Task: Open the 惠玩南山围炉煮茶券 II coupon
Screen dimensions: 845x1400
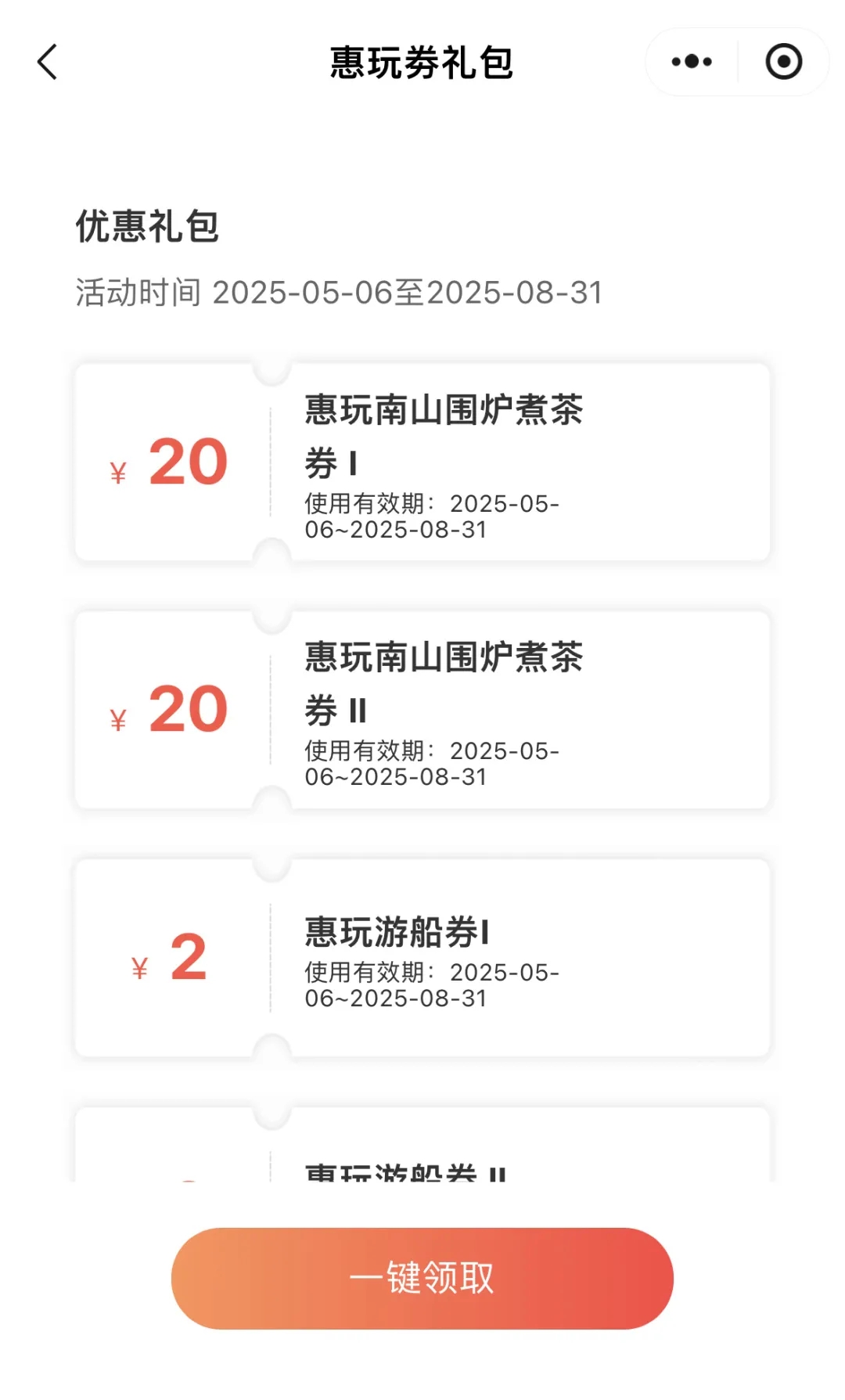Action: coord(422,709)
